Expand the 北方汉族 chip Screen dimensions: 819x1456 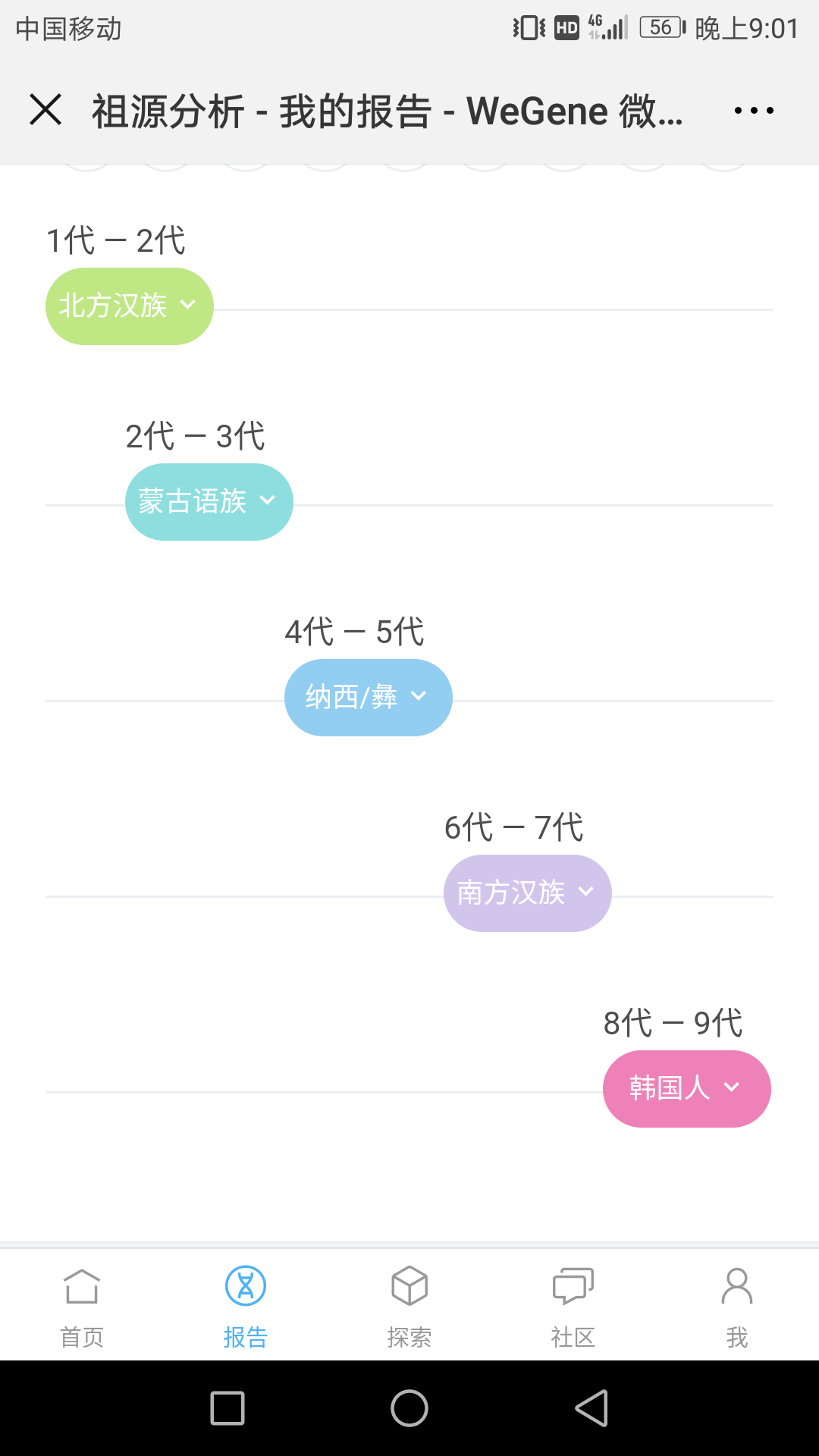click(x=130, y=306)
